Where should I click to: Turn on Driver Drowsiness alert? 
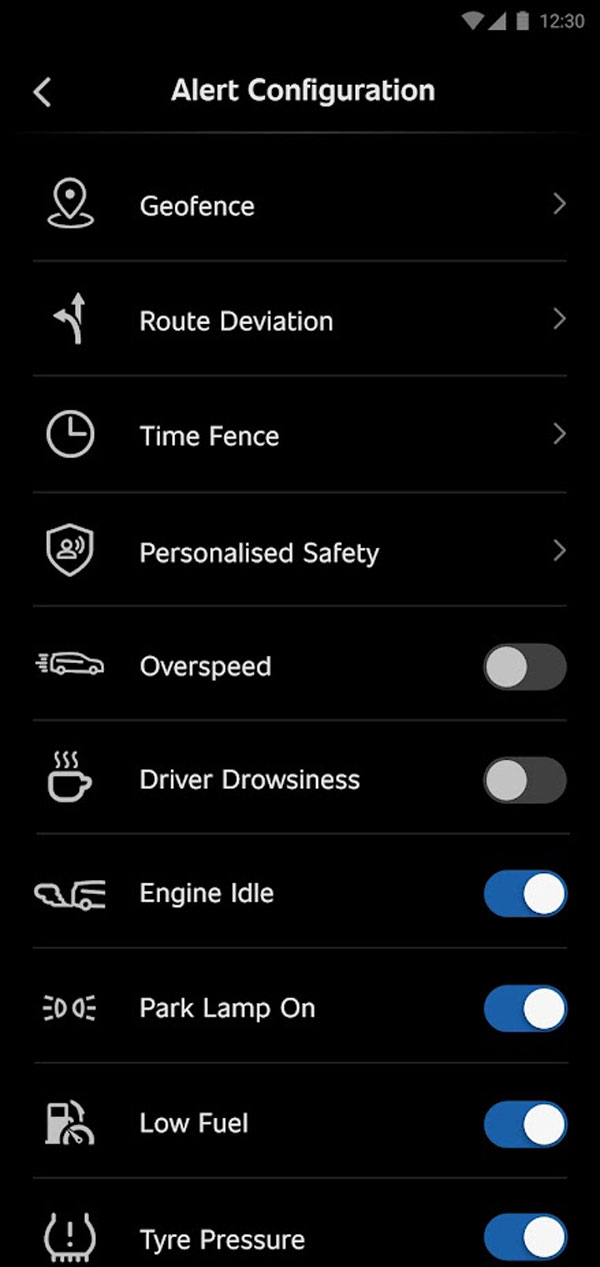tap(524, 781)
